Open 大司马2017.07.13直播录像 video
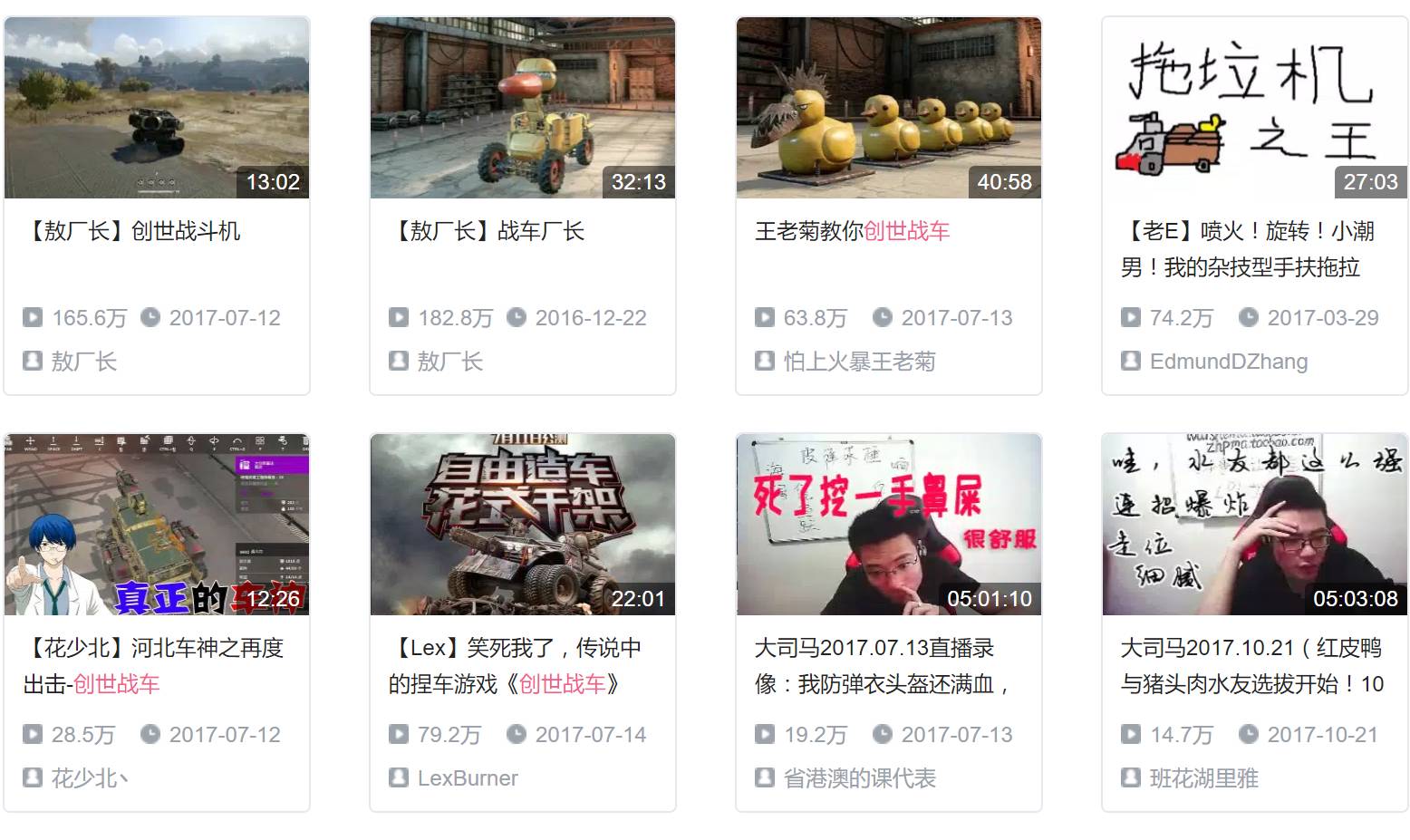The width and height of the screenshot is (1410, 840). tap(888, 525)
